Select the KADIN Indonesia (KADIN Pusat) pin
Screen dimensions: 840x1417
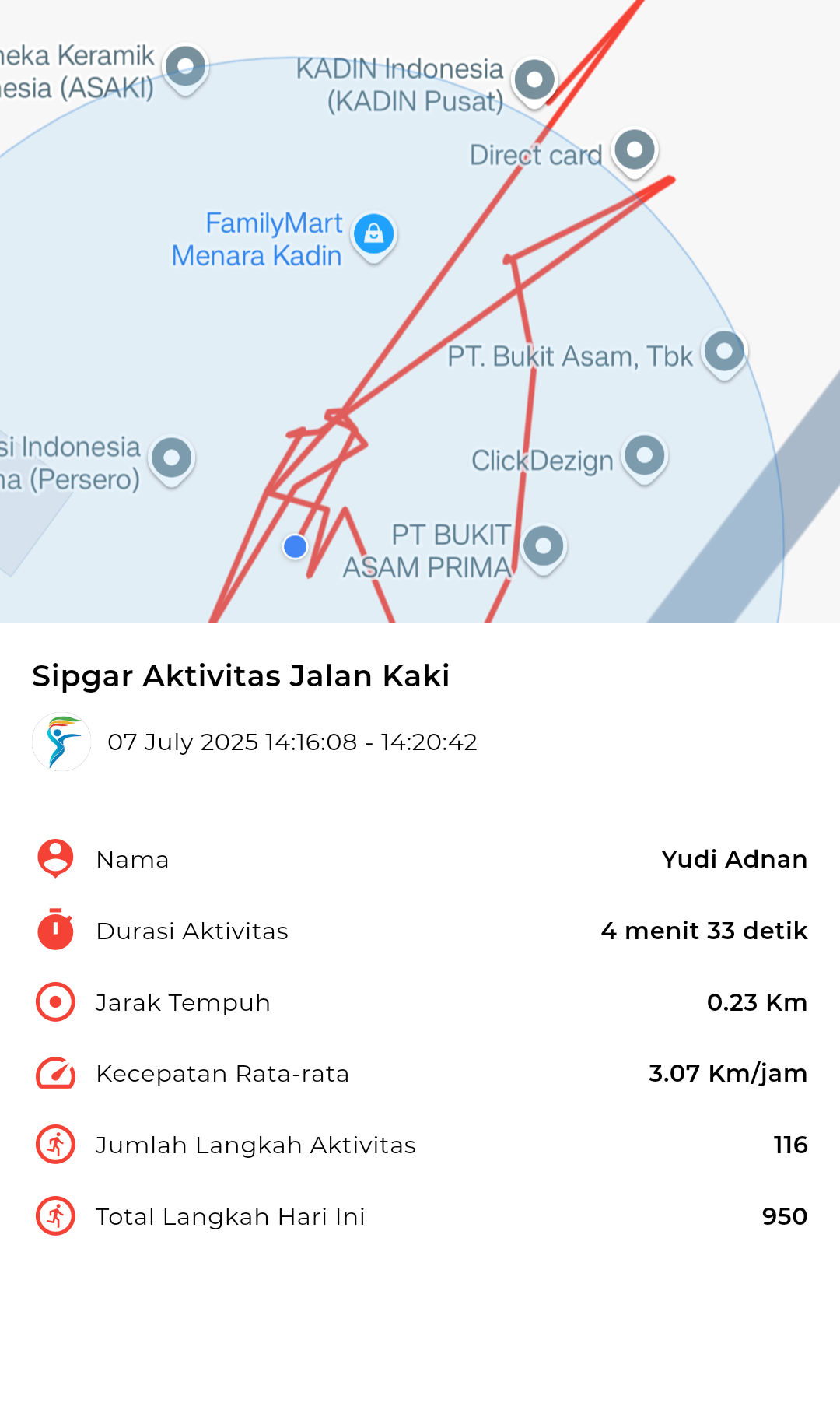point(534,82)
